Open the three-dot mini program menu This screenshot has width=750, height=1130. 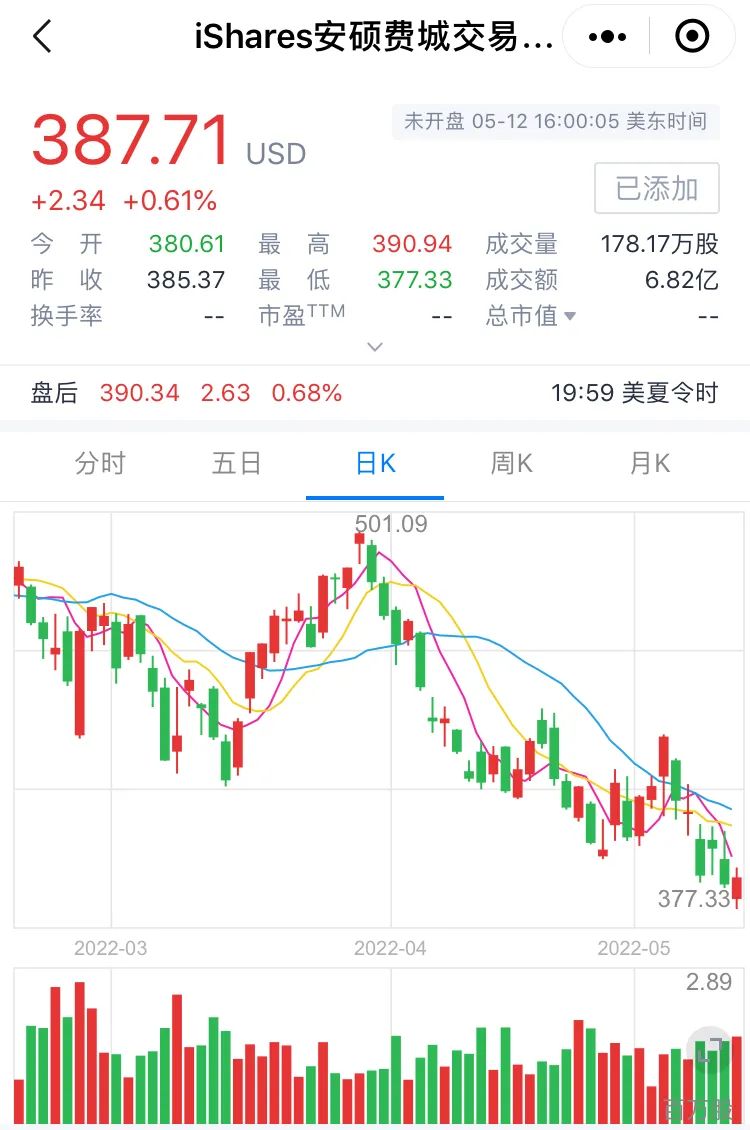[x=607, y=36]
